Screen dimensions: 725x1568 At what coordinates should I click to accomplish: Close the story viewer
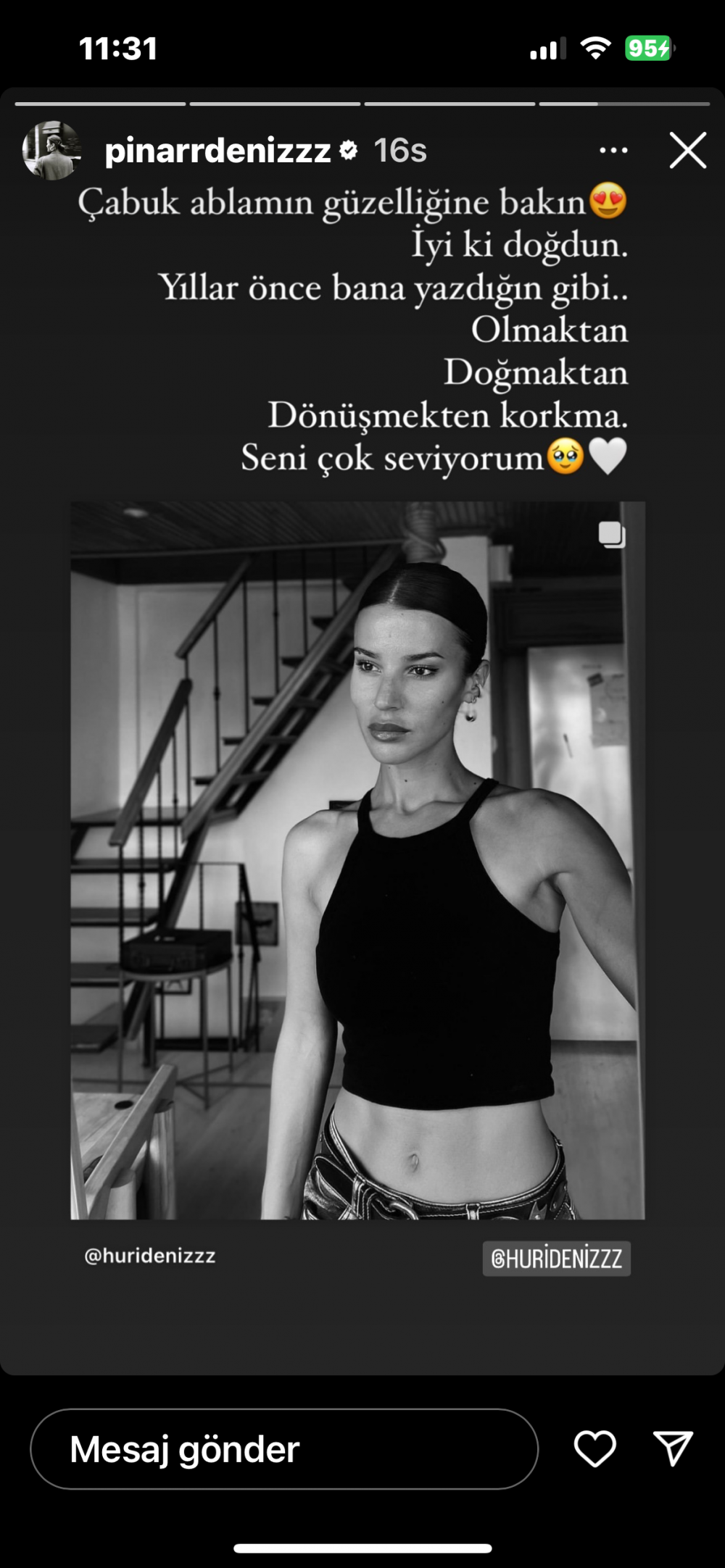coord(687,151)
